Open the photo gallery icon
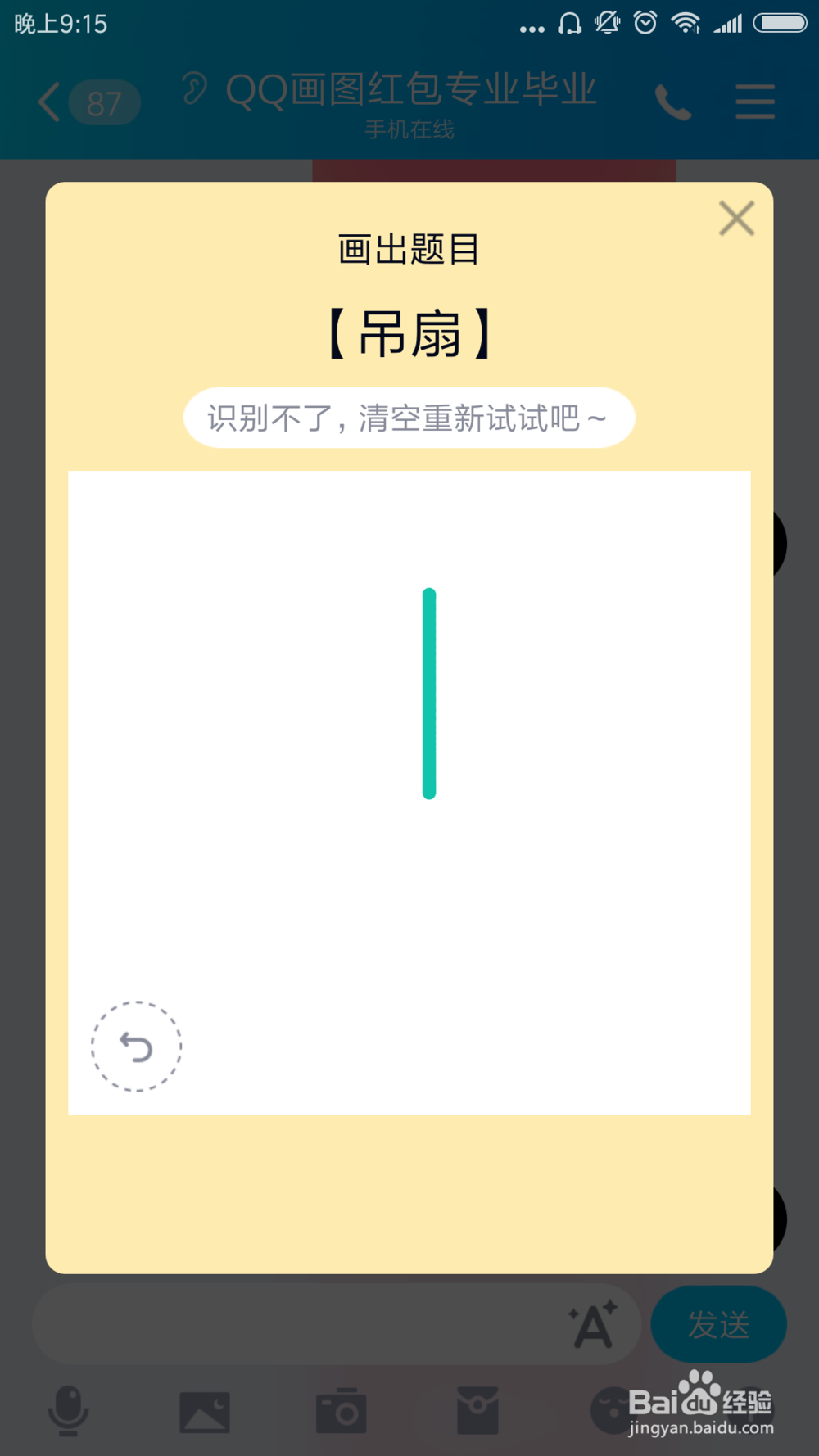819x1456 pixels. tap(206, 1409)
